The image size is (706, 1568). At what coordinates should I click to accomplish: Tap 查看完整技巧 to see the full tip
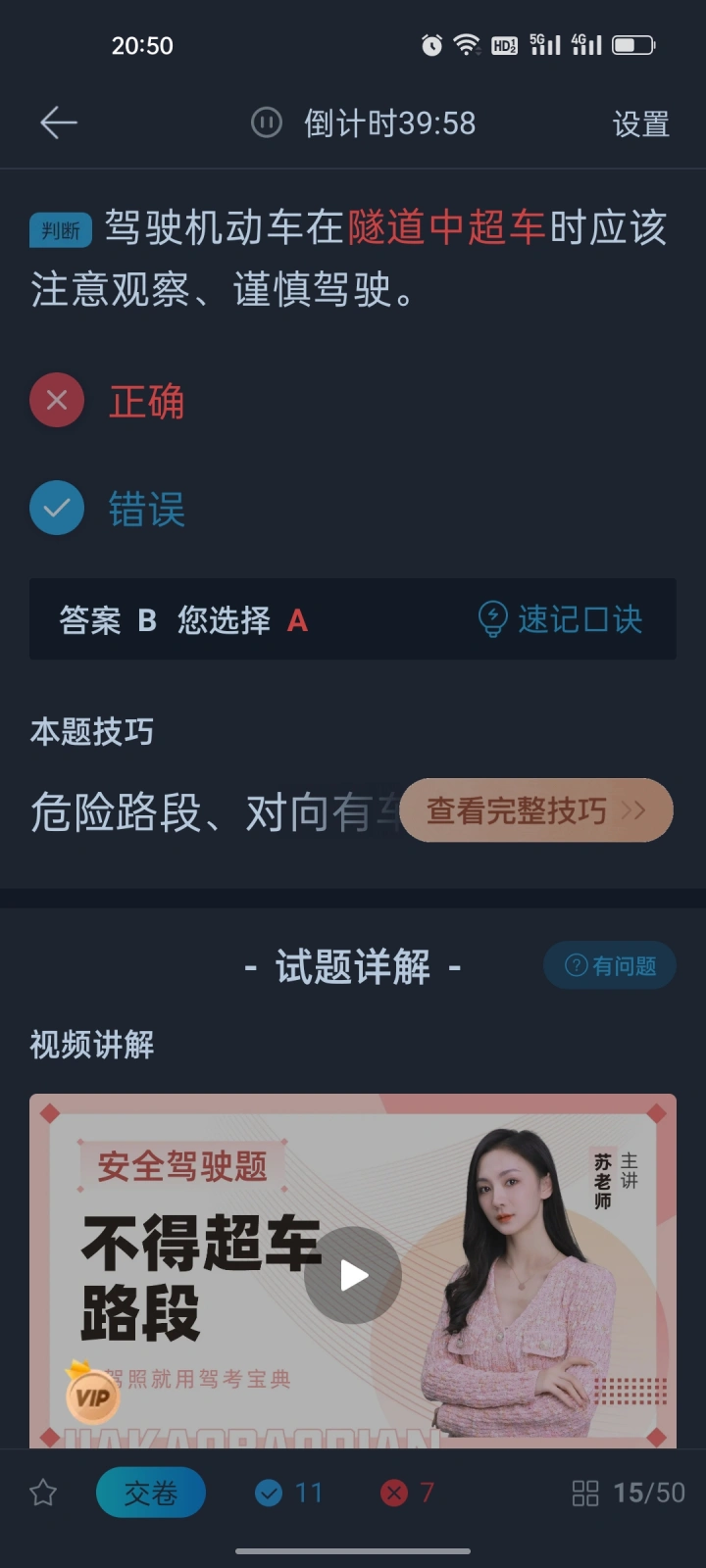[536, 810]
